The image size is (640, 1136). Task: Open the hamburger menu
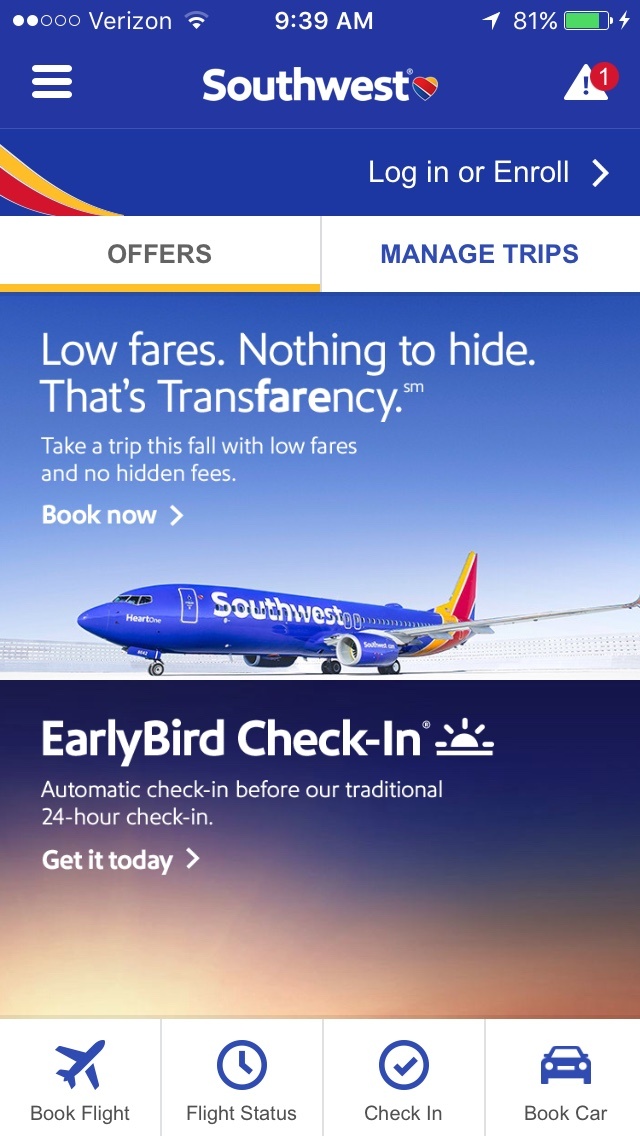[52, 82]
